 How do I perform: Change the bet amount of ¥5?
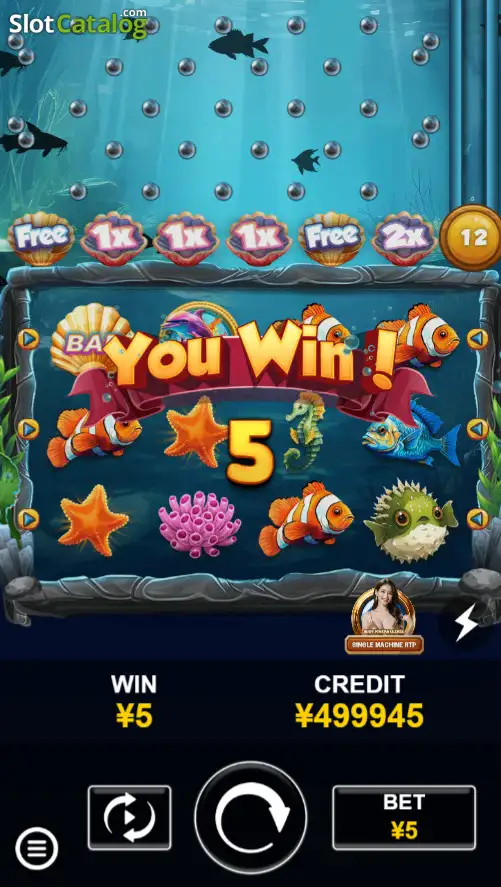click(x=404, y=817)
